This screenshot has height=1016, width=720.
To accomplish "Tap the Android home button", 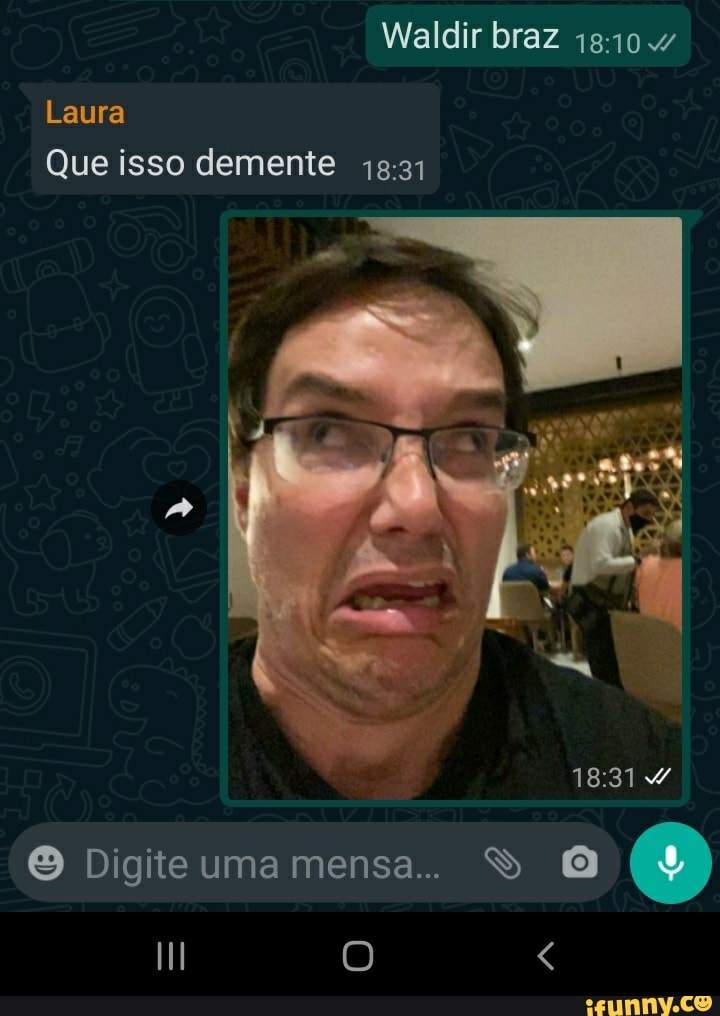I will tap(355, 956).
